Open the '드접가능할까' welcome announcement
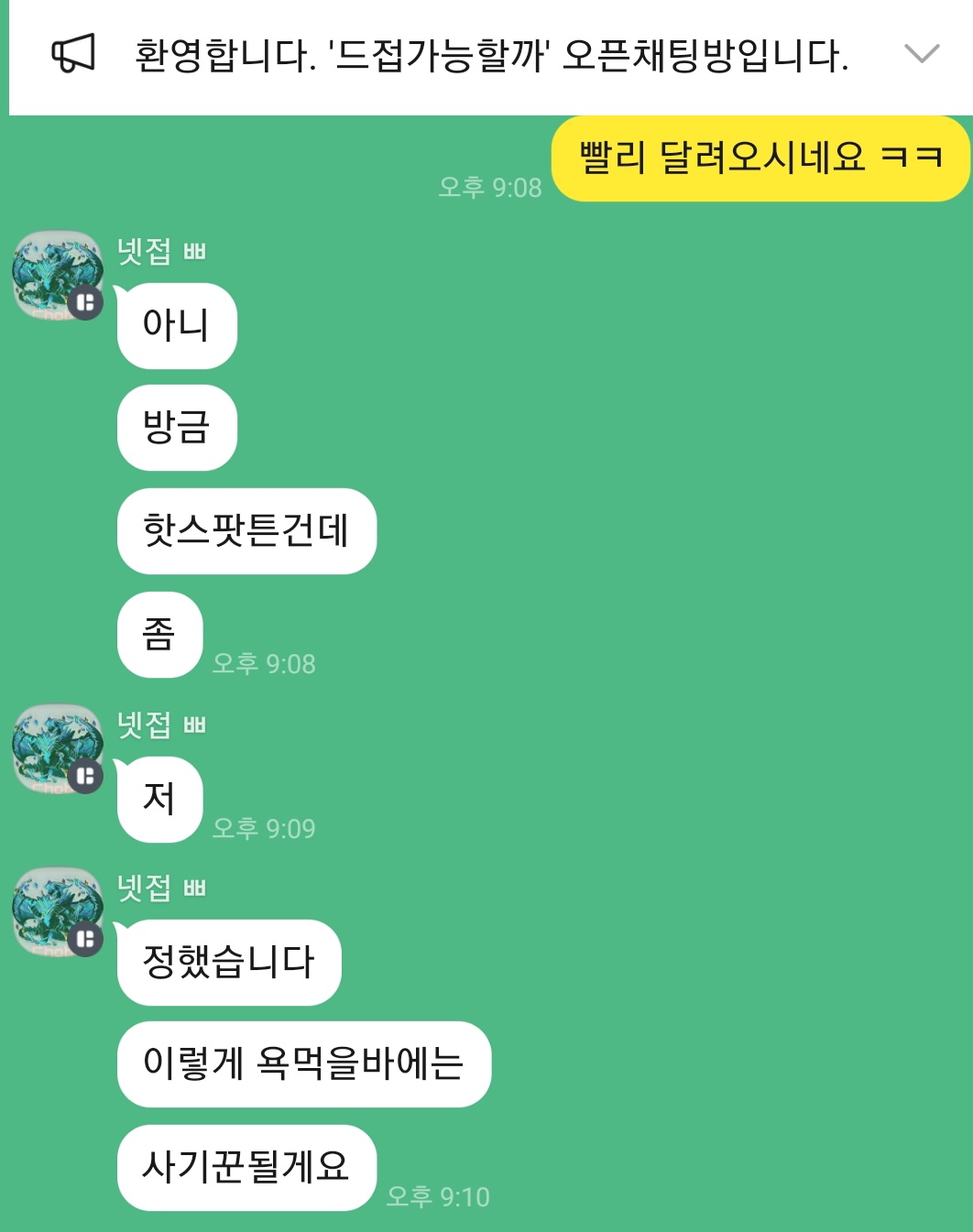This screenshot has width=973, height=1232. point(490,56)
